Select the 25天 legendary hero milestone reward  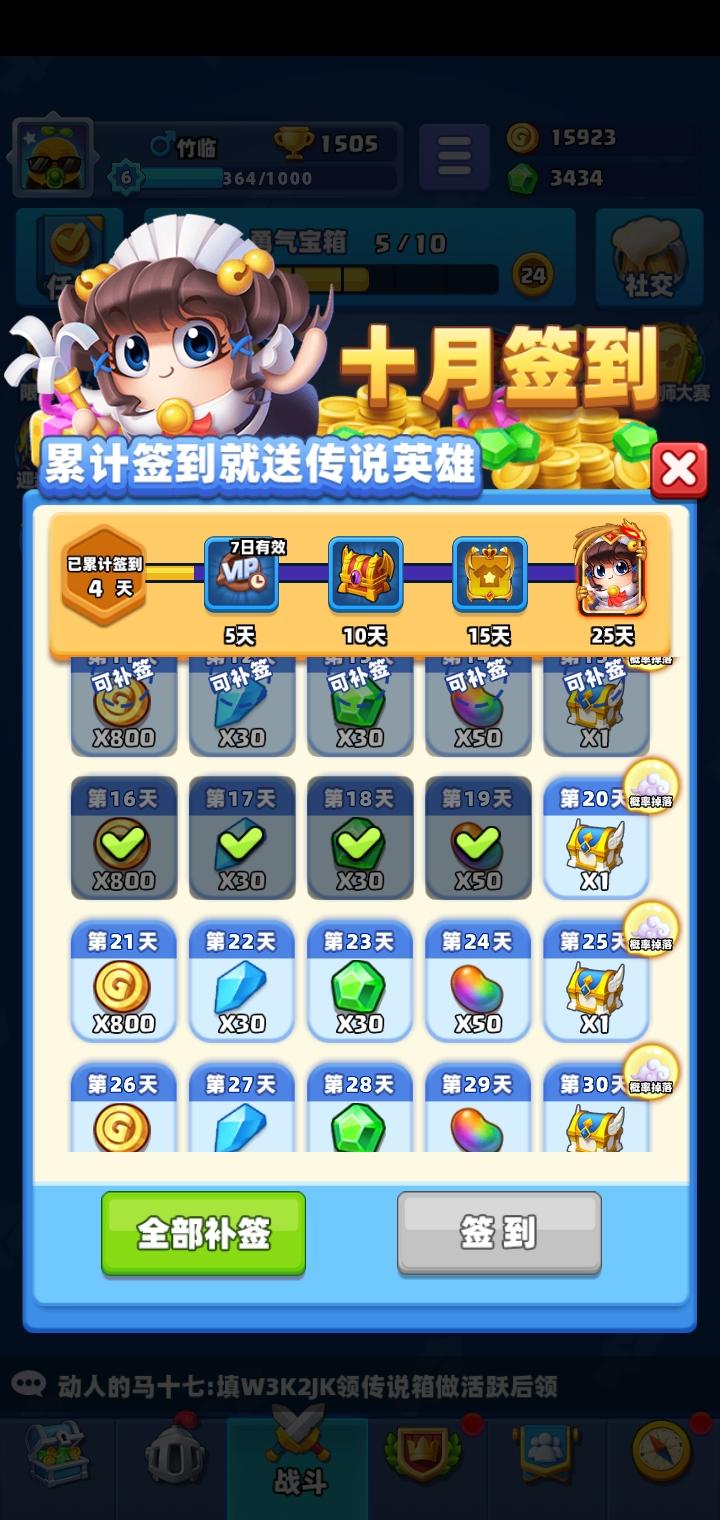coord(612,572)
